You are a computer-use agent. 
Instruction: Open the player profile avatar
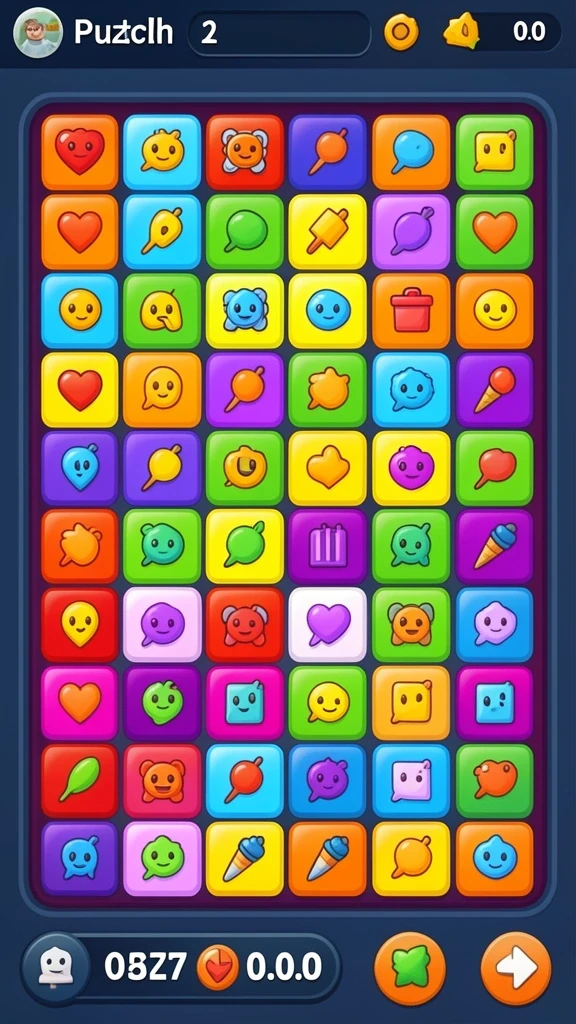click(38, 33)
